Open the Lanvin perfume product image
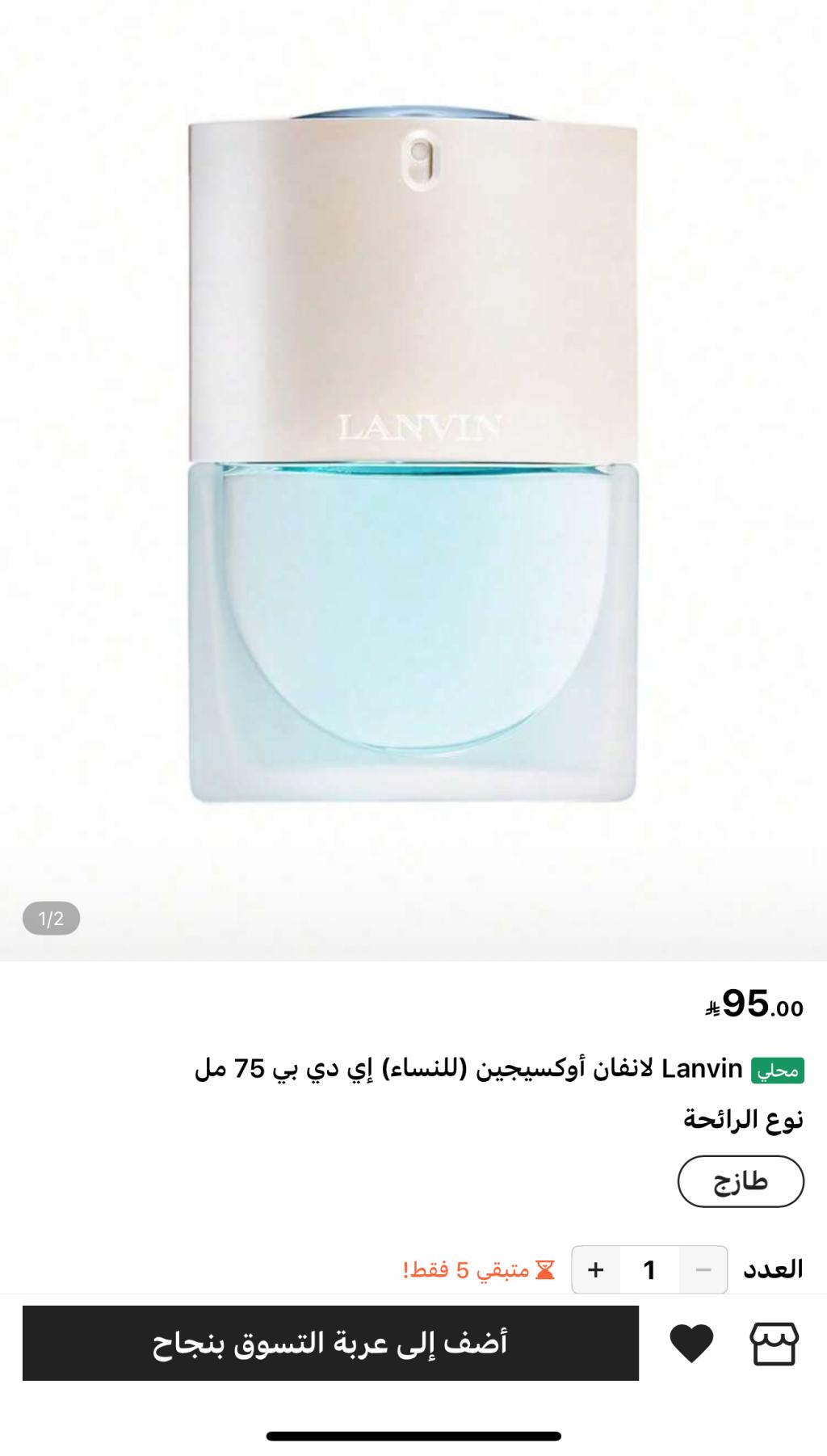 coord(413,461)
